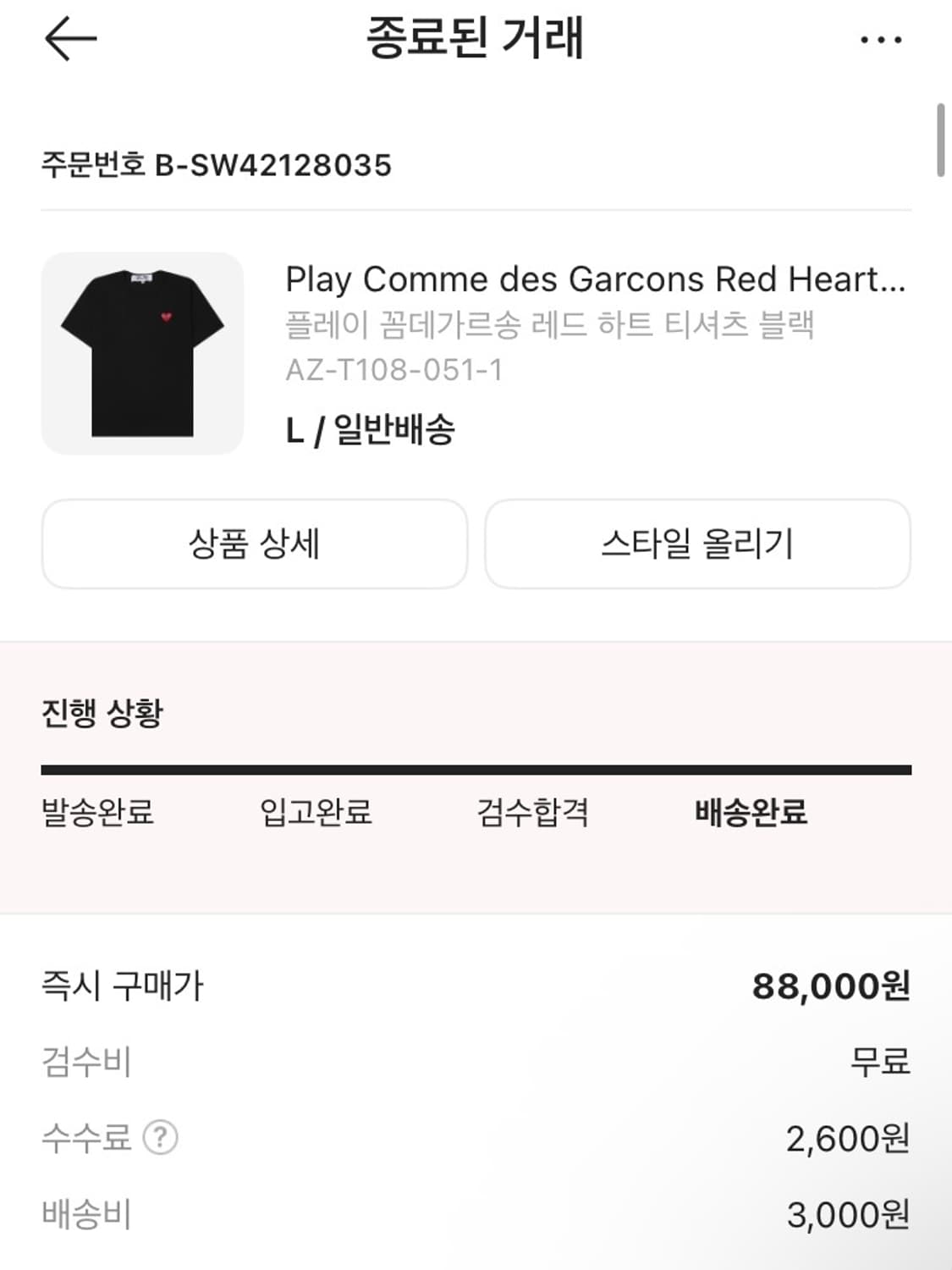Select the style number AZ-T108-051-1

[393, 370]
